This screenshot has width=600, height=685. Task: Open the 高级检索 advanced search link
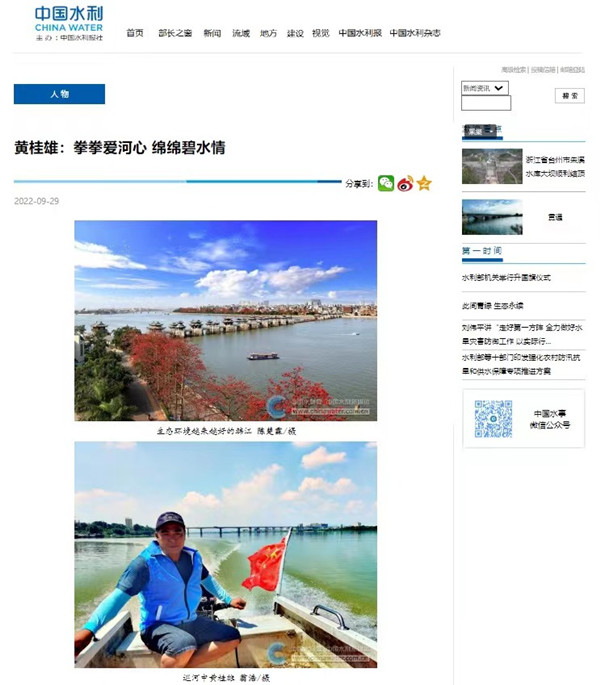click(513, 70)
